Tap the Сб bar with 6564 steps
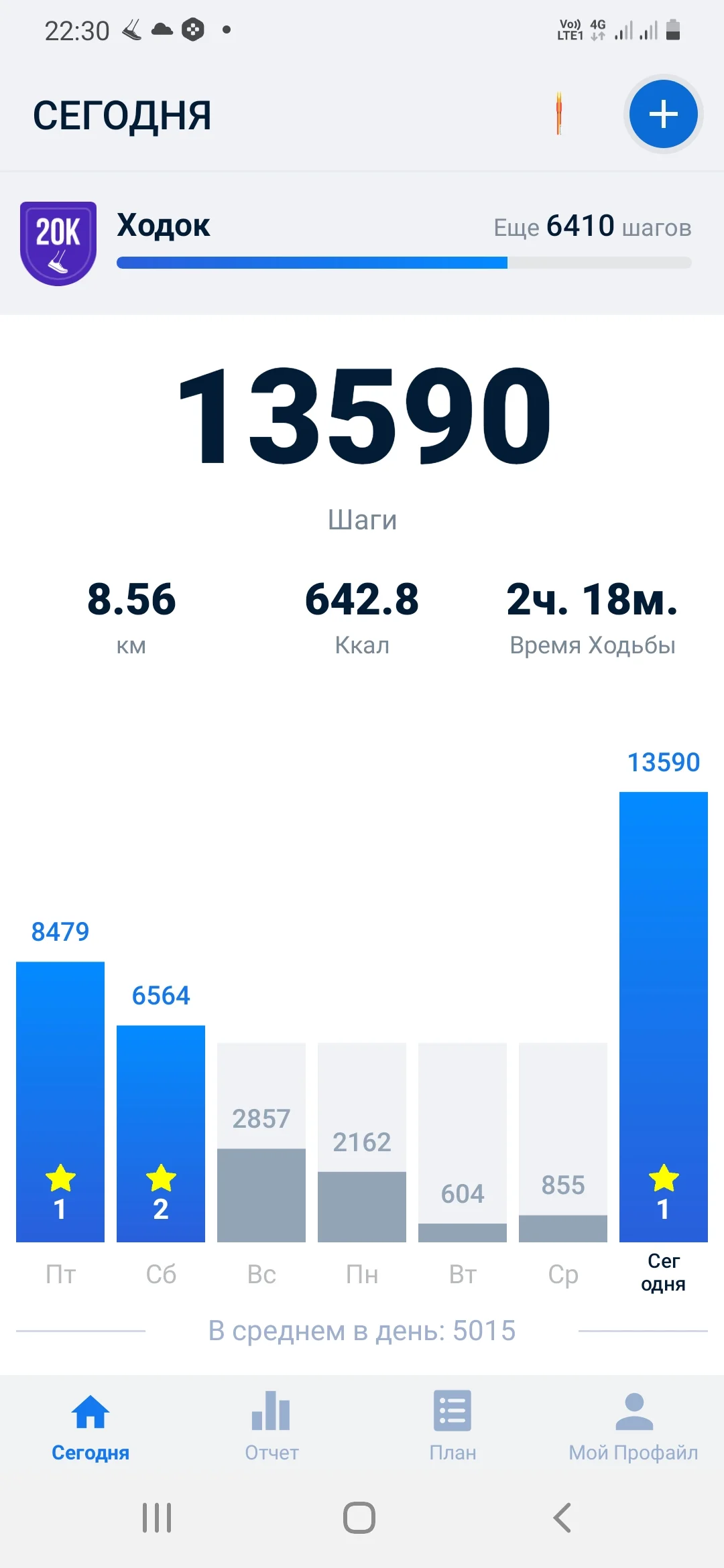This screenshot has height=1568, width=724. (x=160, y=1106)
